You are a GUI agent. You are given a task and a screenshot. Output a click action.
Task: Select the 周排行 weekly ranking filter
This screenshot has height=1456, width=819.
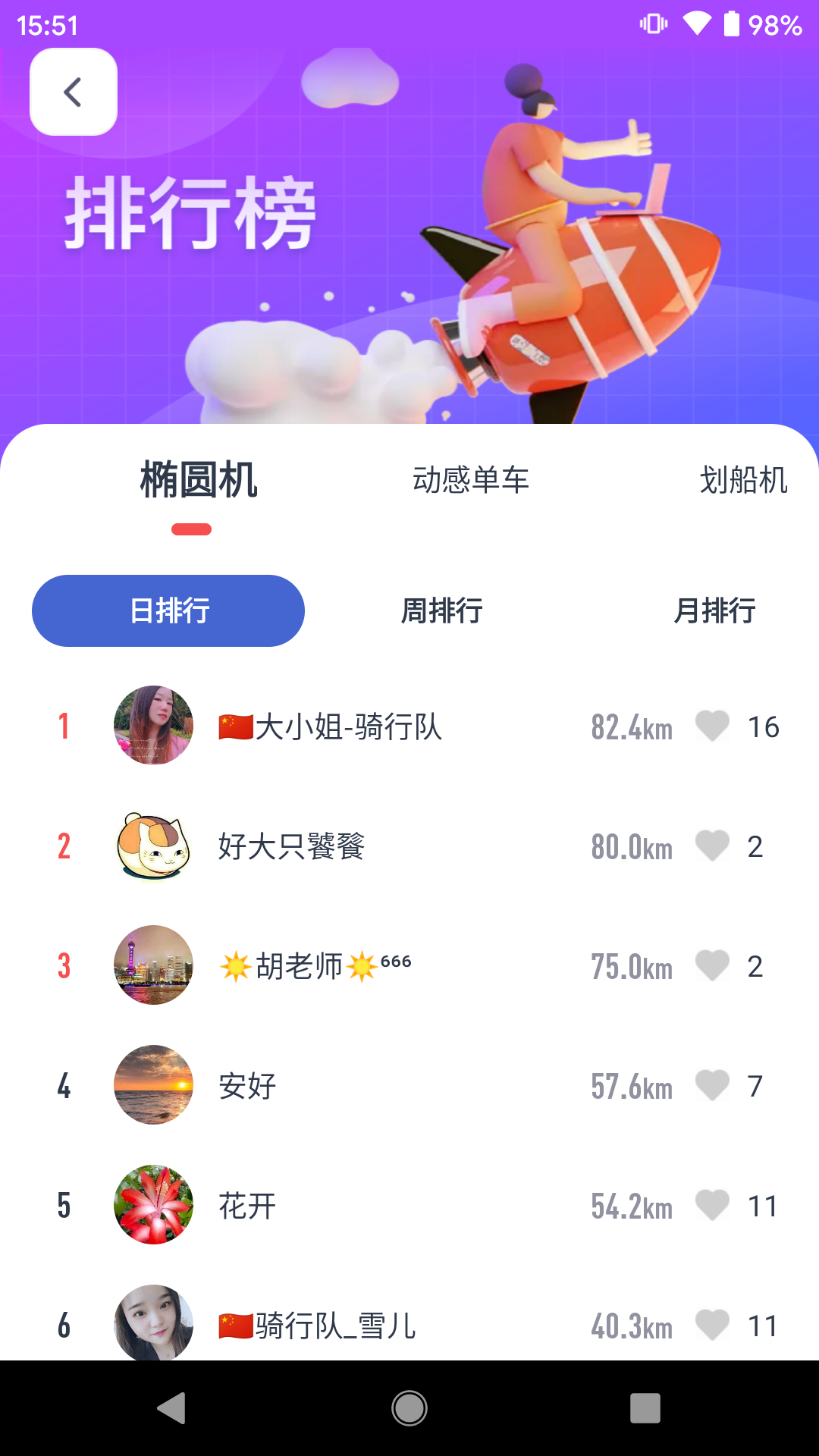(x=442, y=610)
